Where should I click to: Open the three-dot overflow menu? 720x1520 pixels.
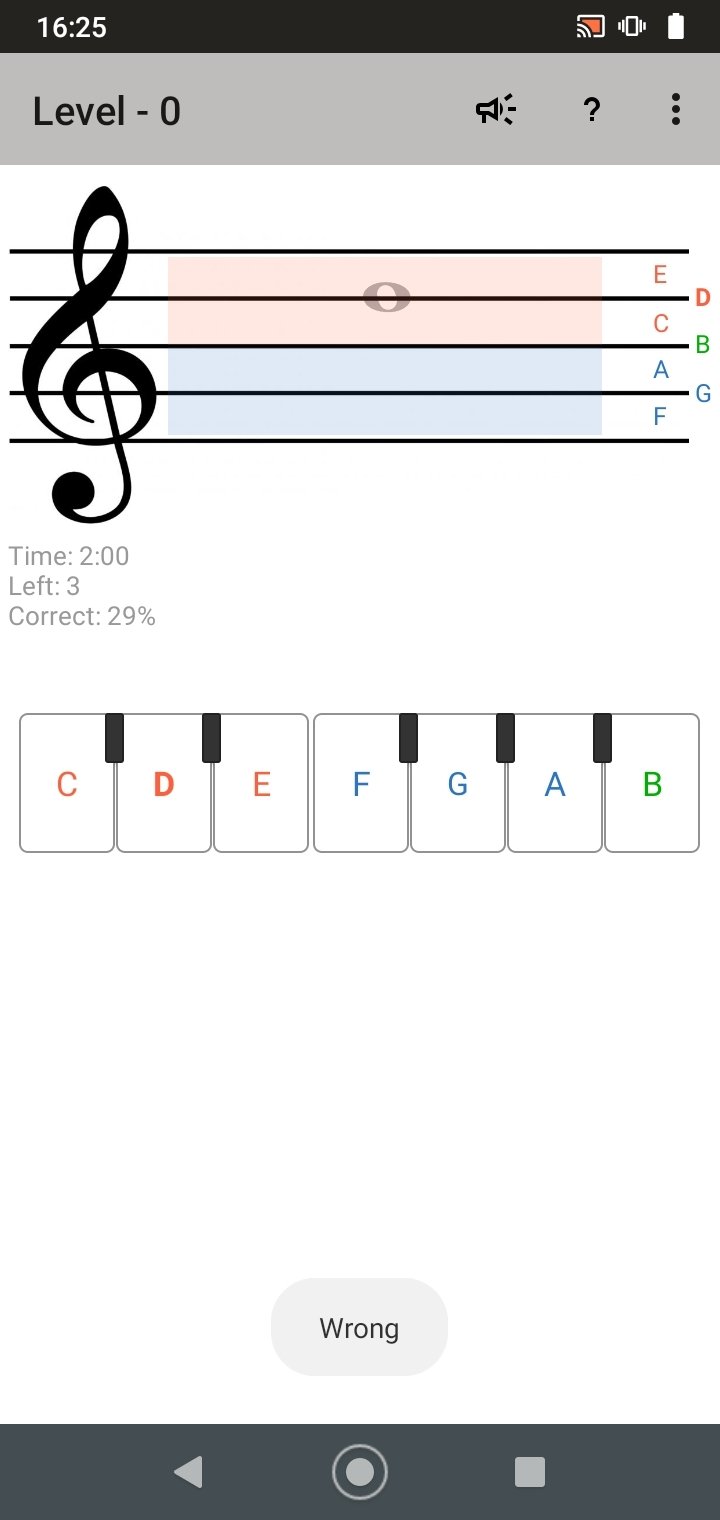click(x=676, y=110)
